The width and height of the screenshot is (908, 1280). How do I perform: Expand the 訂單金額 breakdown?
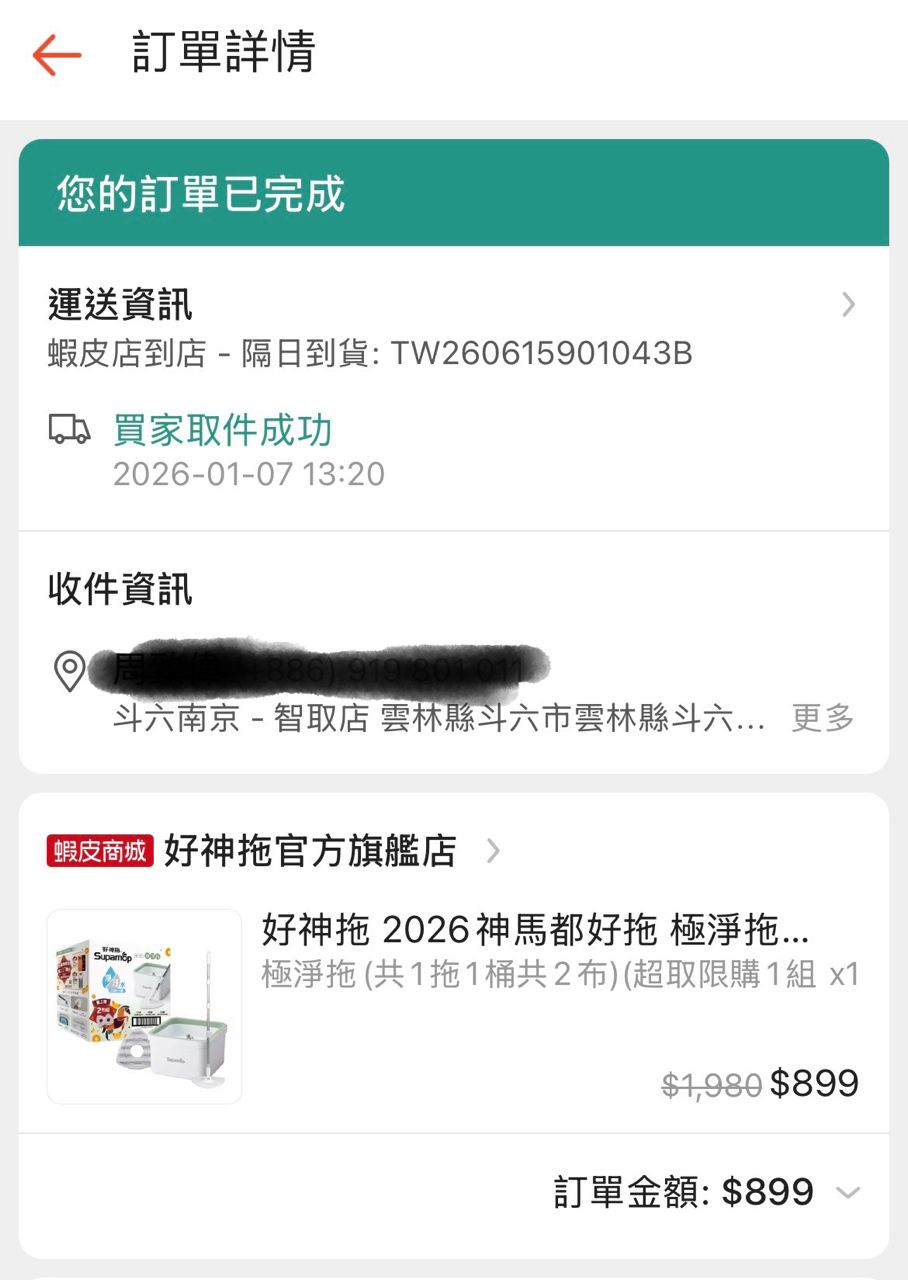(847, 1192)
